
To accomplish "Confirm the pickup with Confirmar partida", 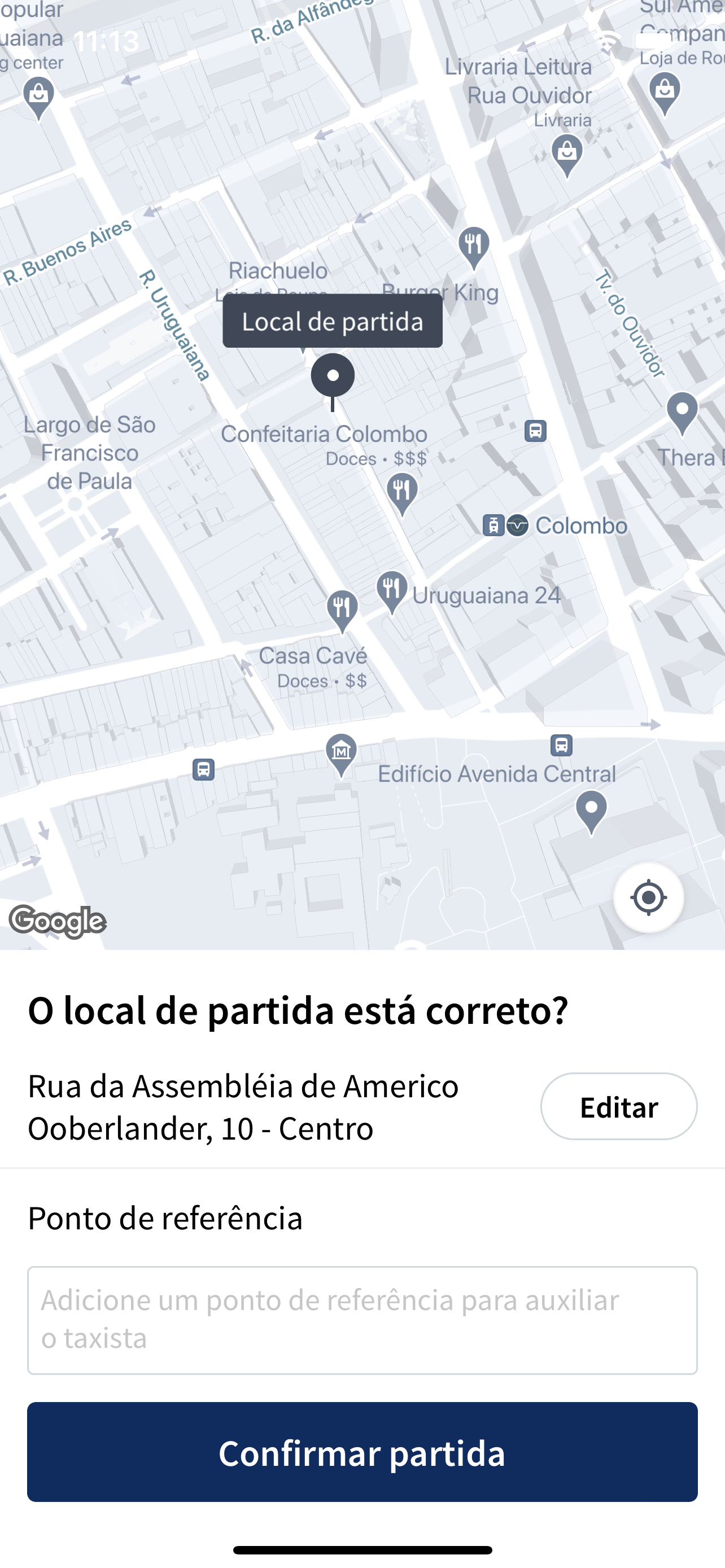I will coord(362,1452).
